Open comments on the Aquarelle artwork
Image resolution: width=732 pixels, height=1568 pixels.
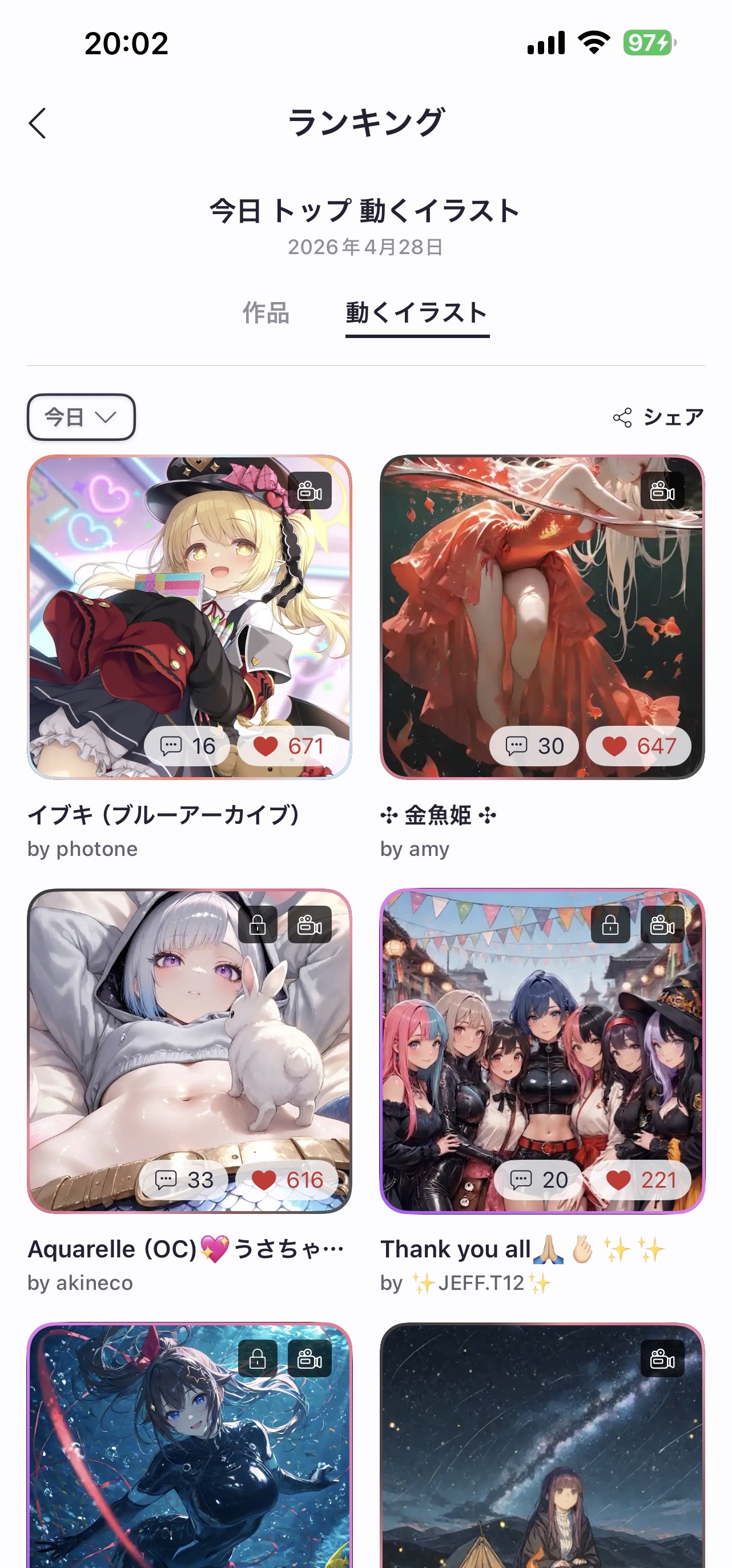click(x=184, y=1180)
